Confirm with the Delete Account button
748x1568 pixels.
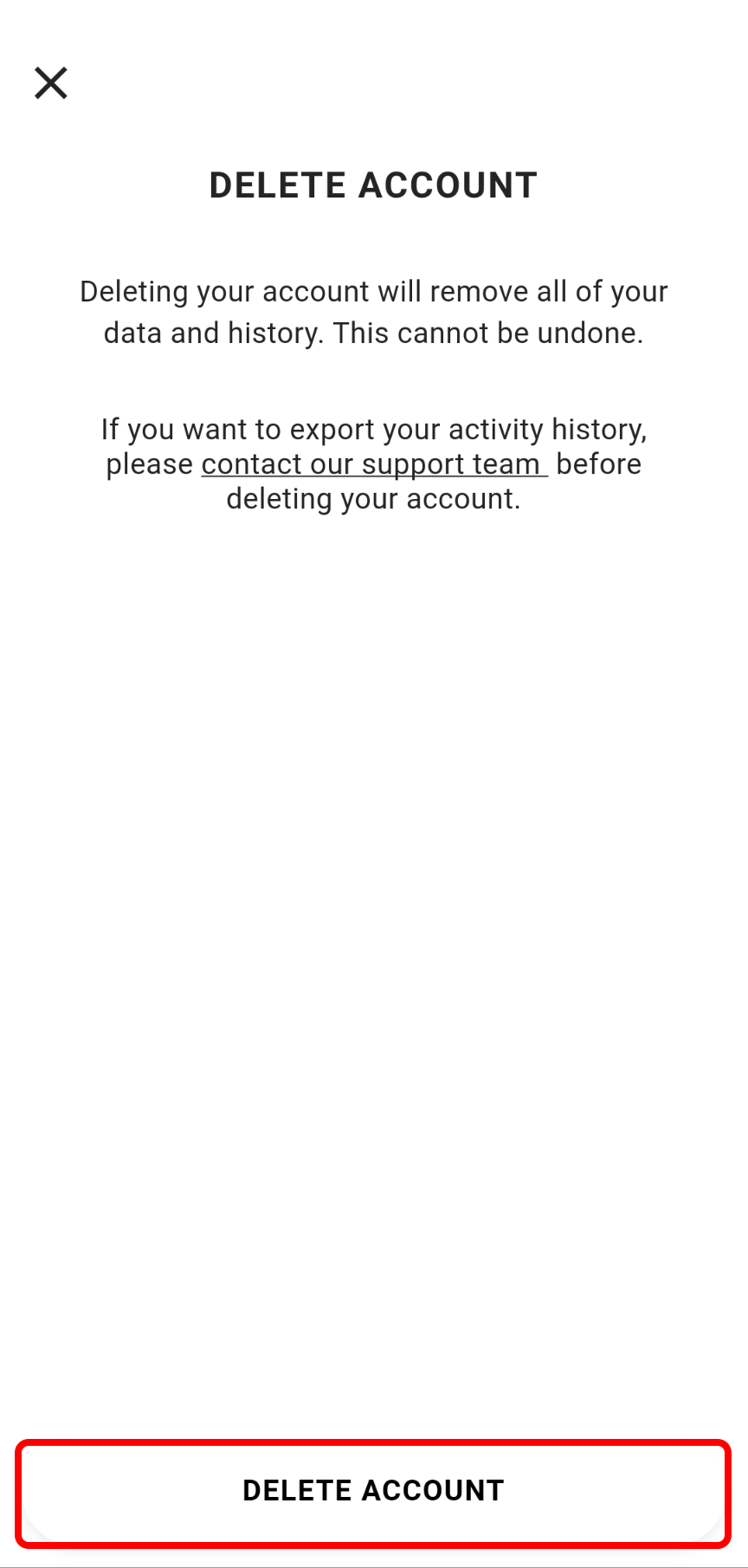(373, 1490)
